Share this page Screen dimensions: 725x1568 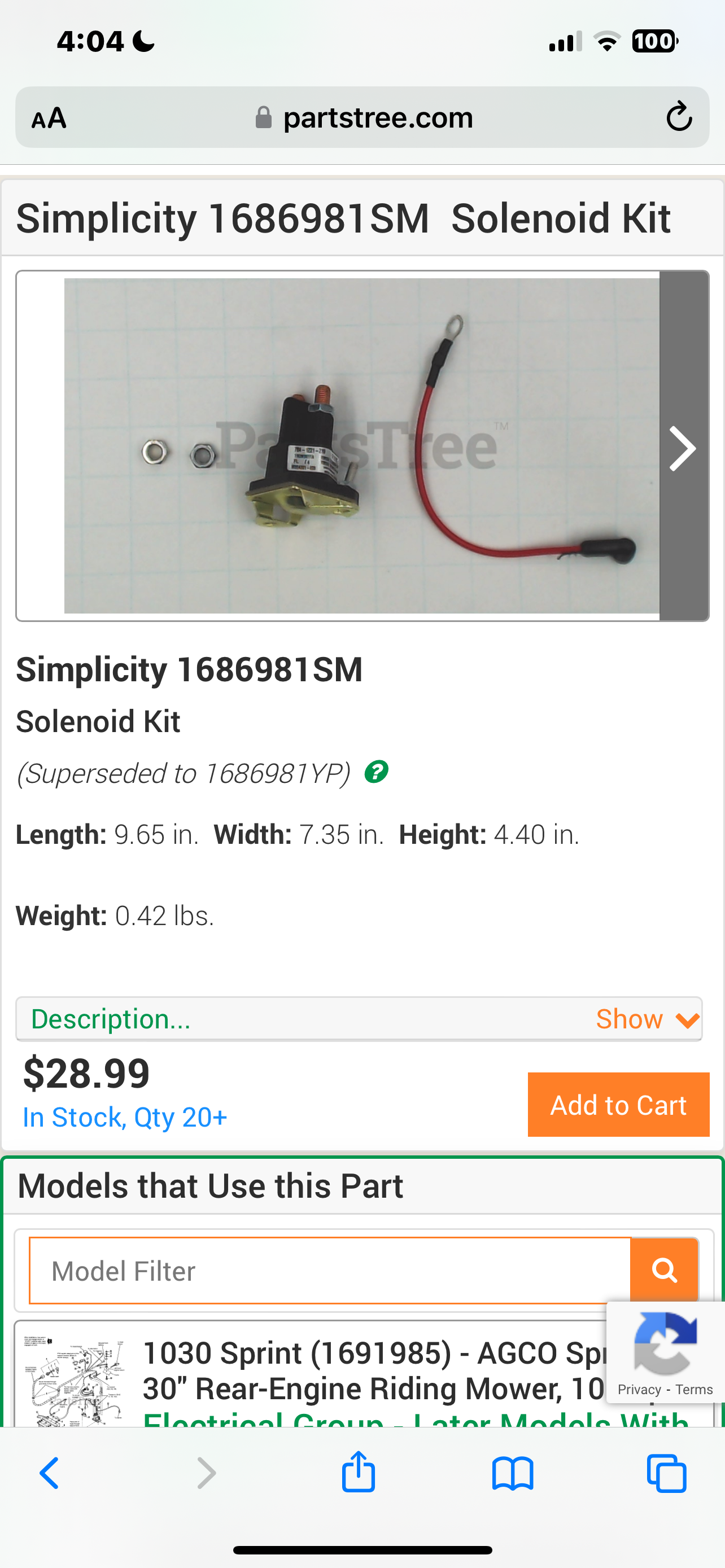click(359, 1472)
